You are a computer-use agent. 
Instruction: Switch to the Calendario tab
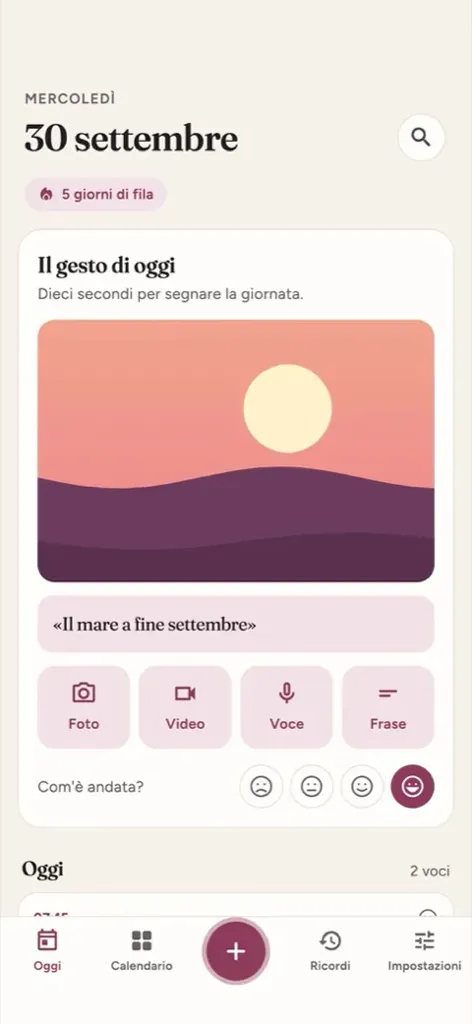[142, 950]
